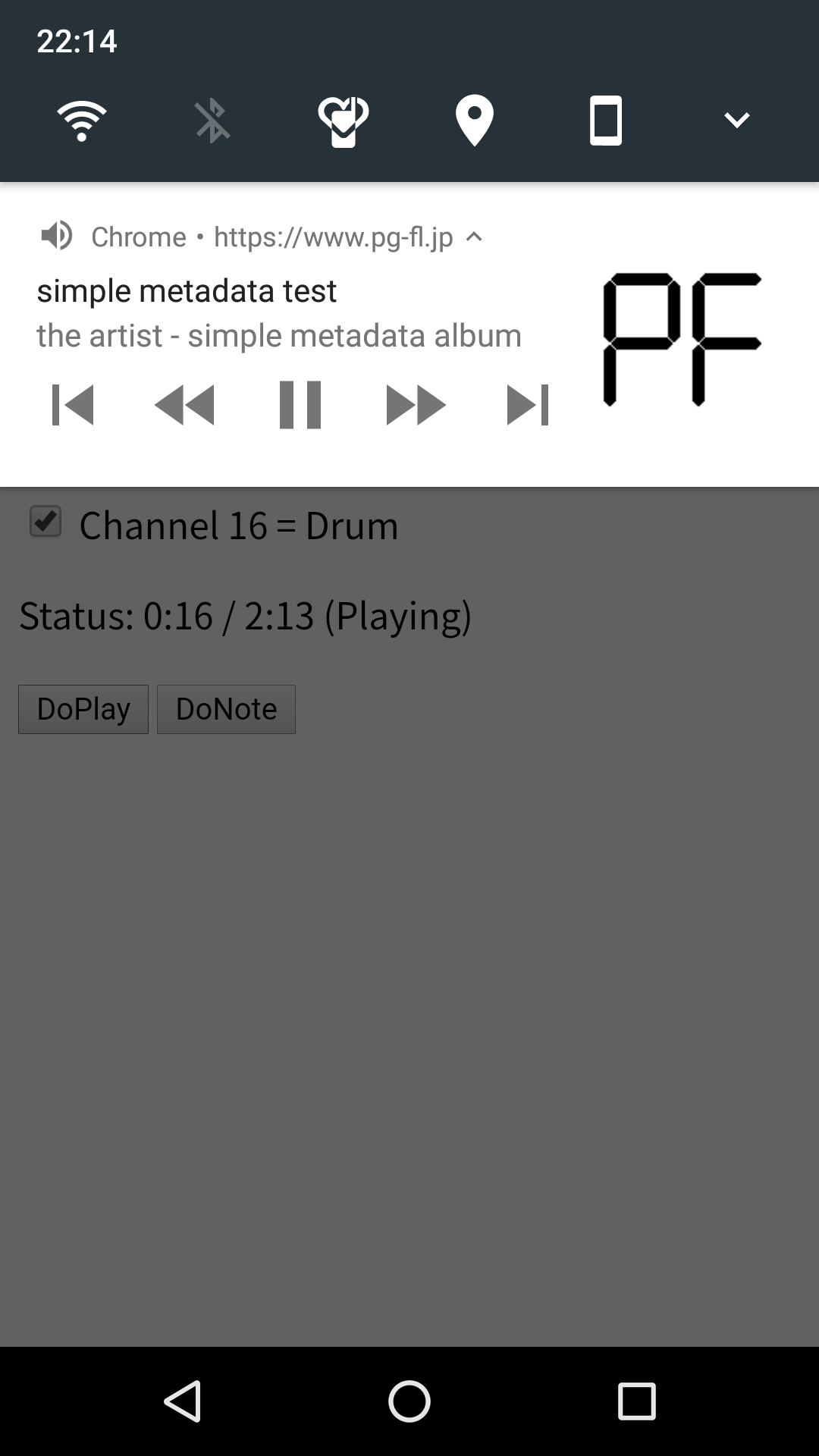The height and width of the screenshot is (1456, 819).
Task: Turn on Bluetooth
Action: 212,120
